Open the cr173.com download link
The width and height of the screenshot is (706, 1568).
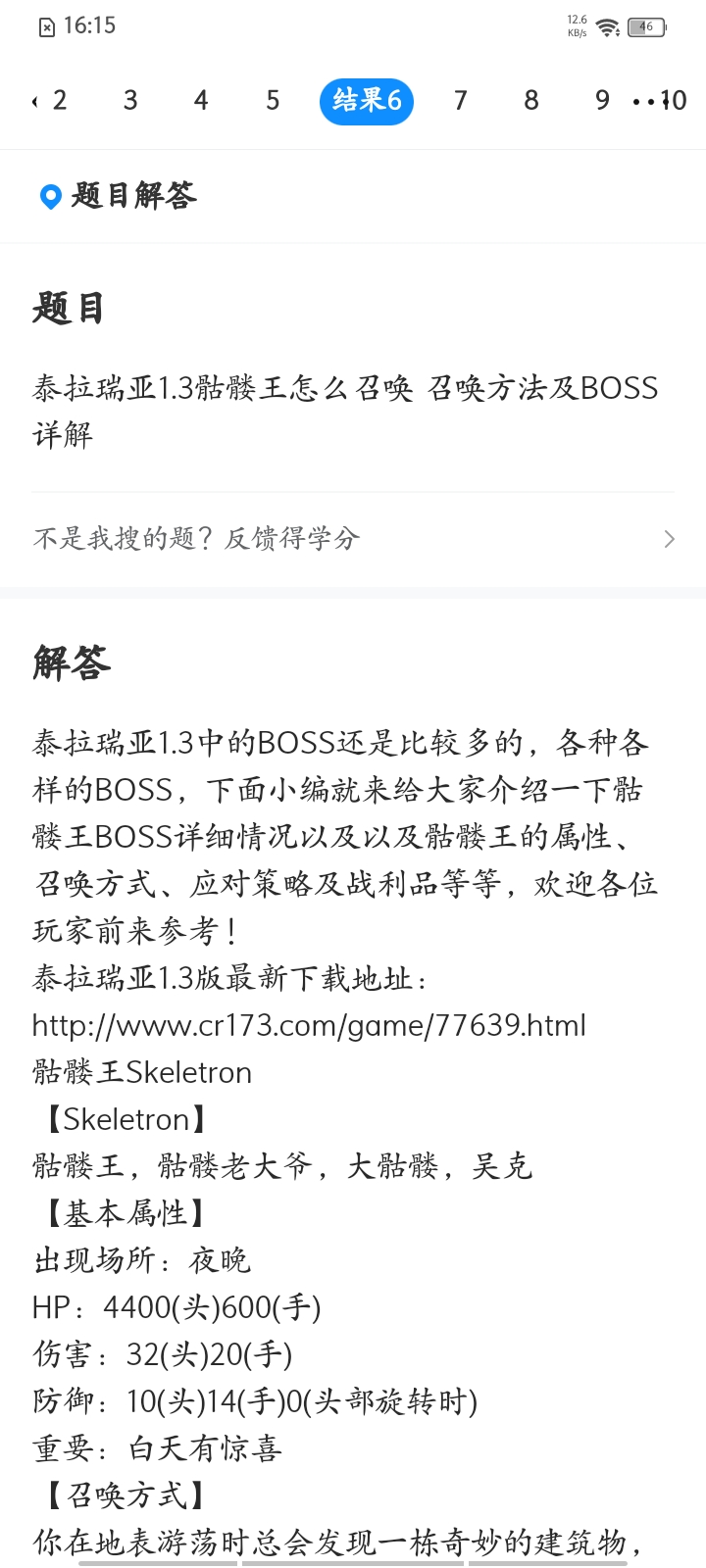309,1025
